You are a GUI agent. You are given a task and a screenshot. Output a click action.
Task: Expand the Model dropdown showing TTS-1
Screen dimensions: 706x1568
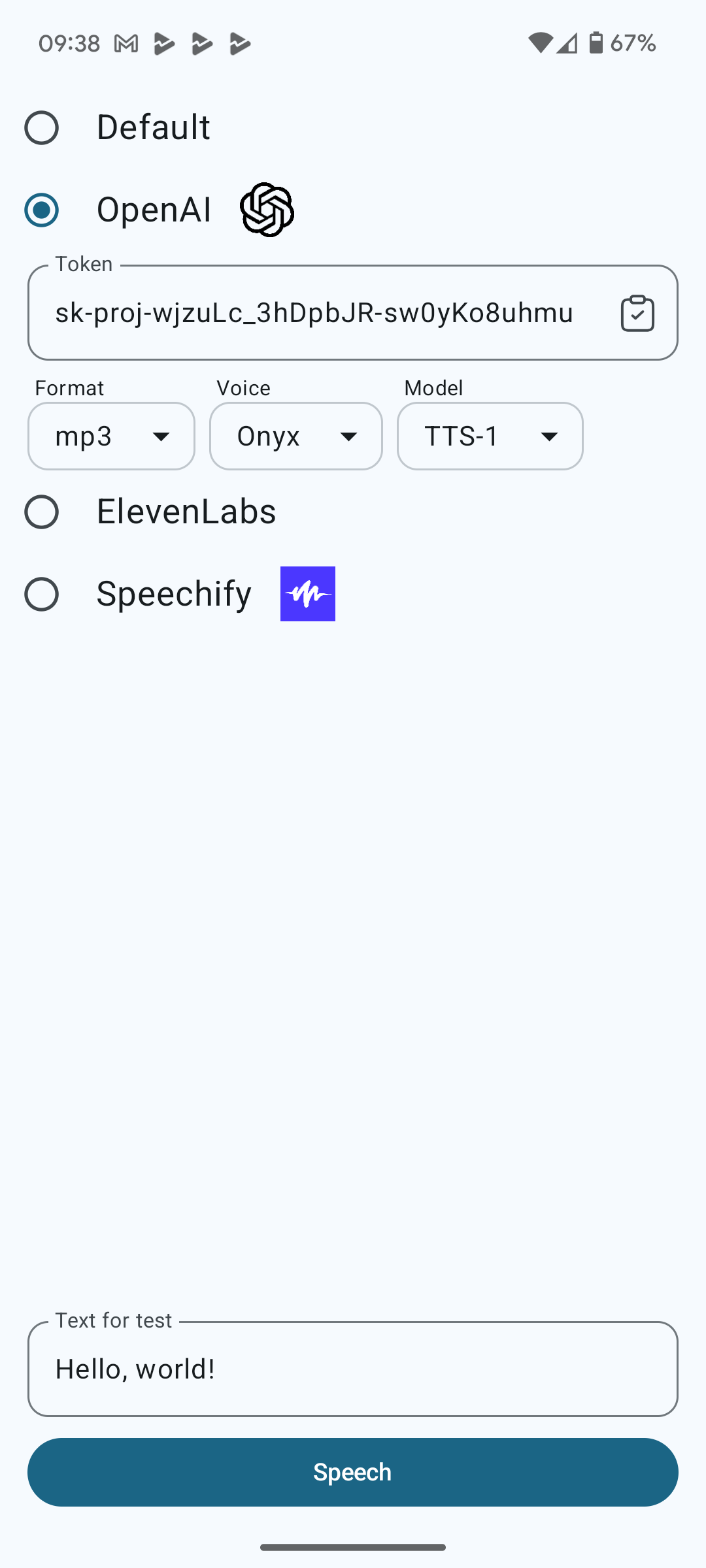[x=490, y=436]
